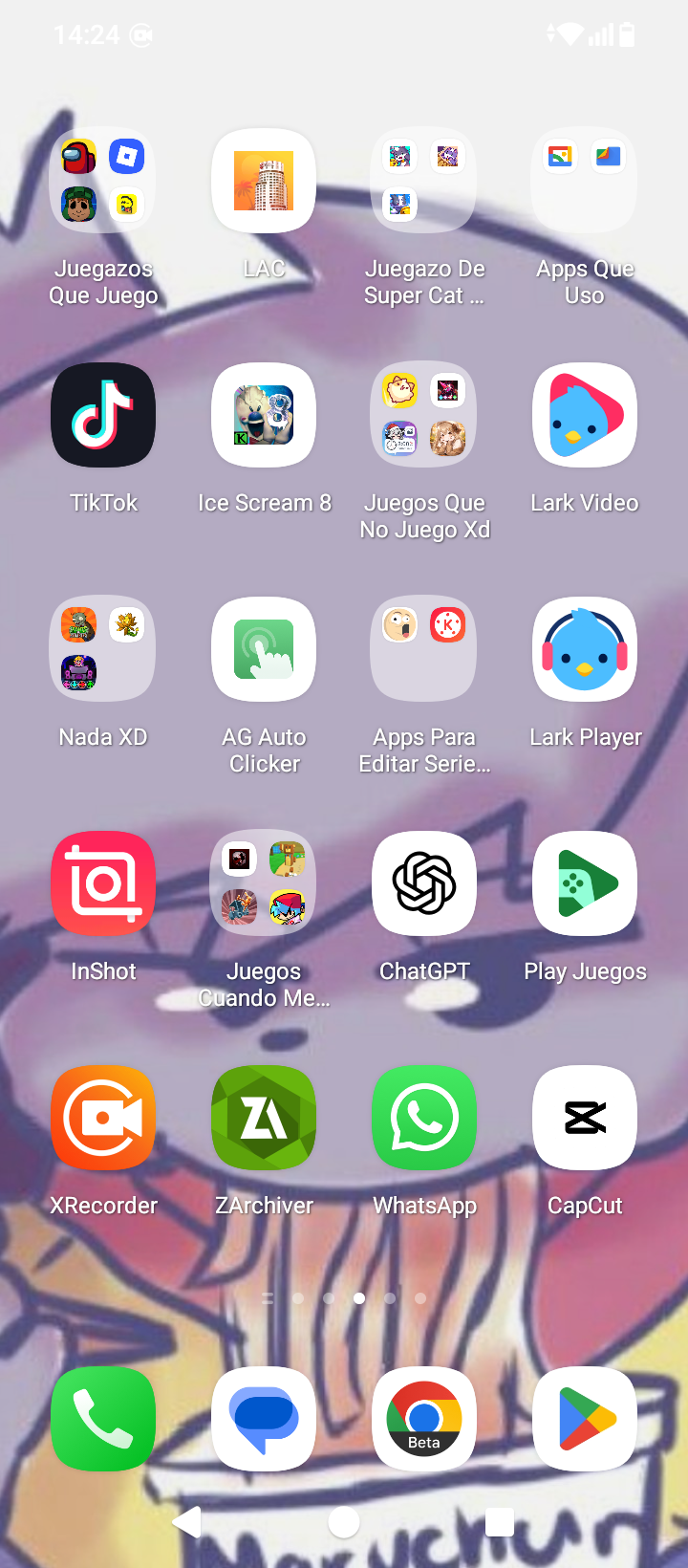Open Chrome Beta browser

click(x=424, y=1419)
